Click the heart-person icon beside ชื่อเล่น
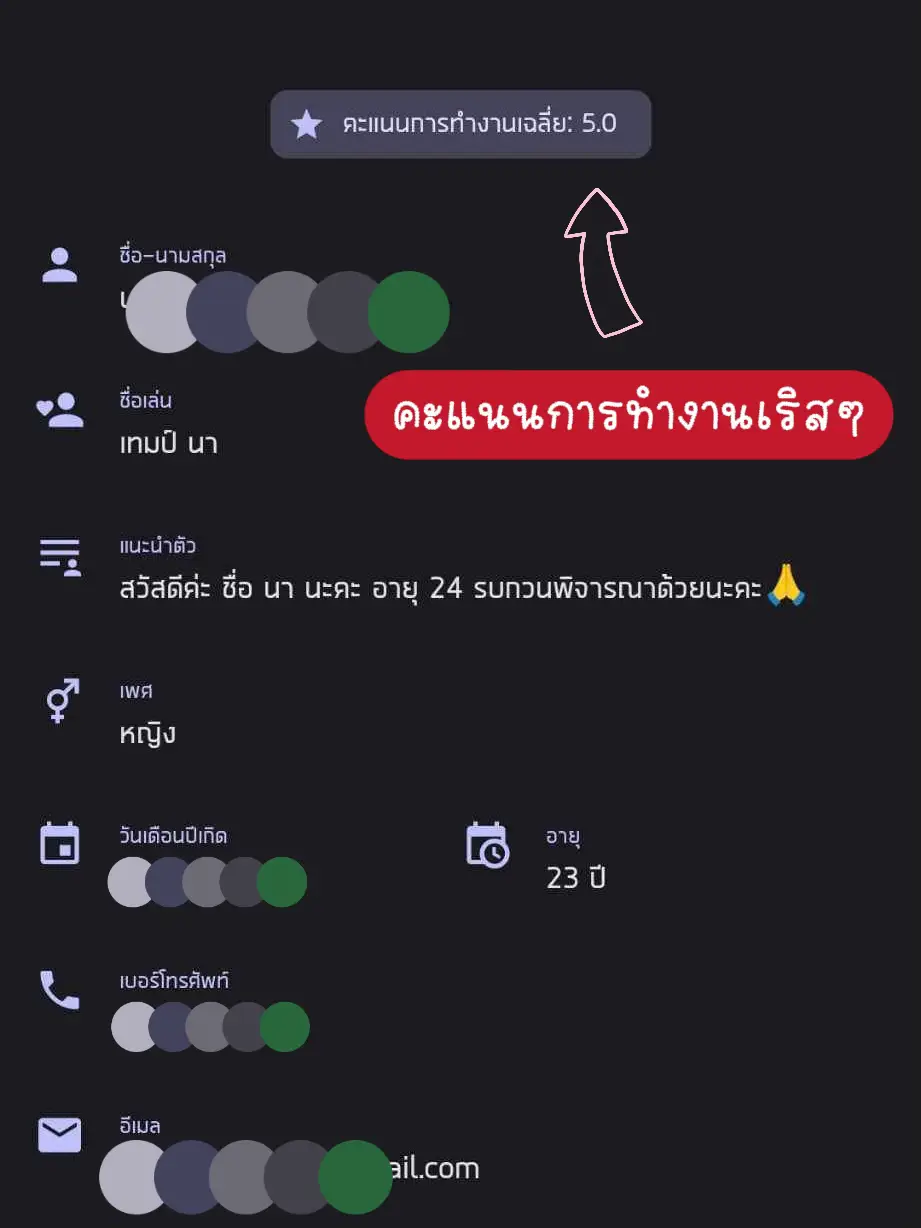Screen dimensions: 921x1228 coord(59,408)
